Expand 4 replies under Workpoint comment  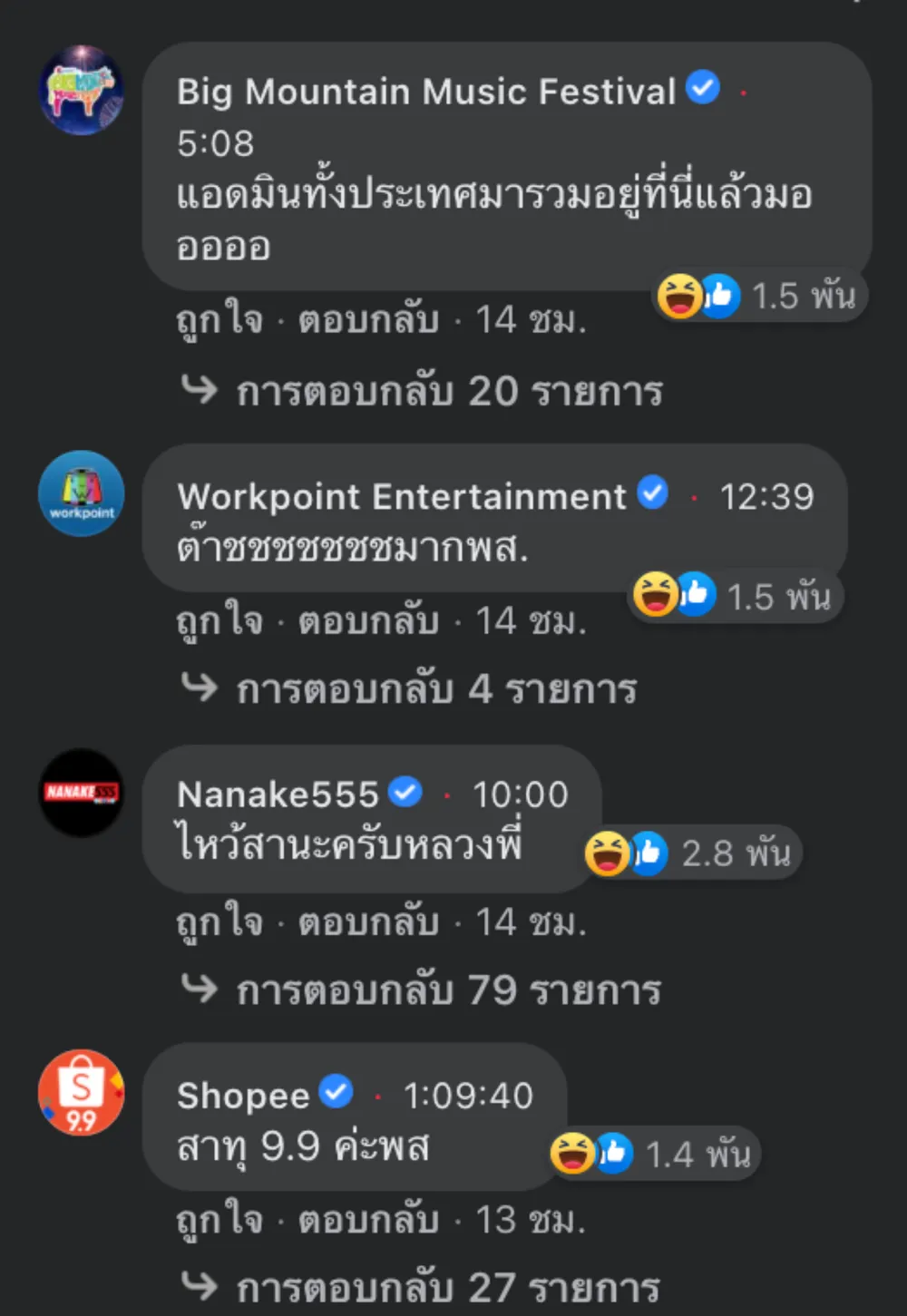pyautogui.click(x=435, y=689)
